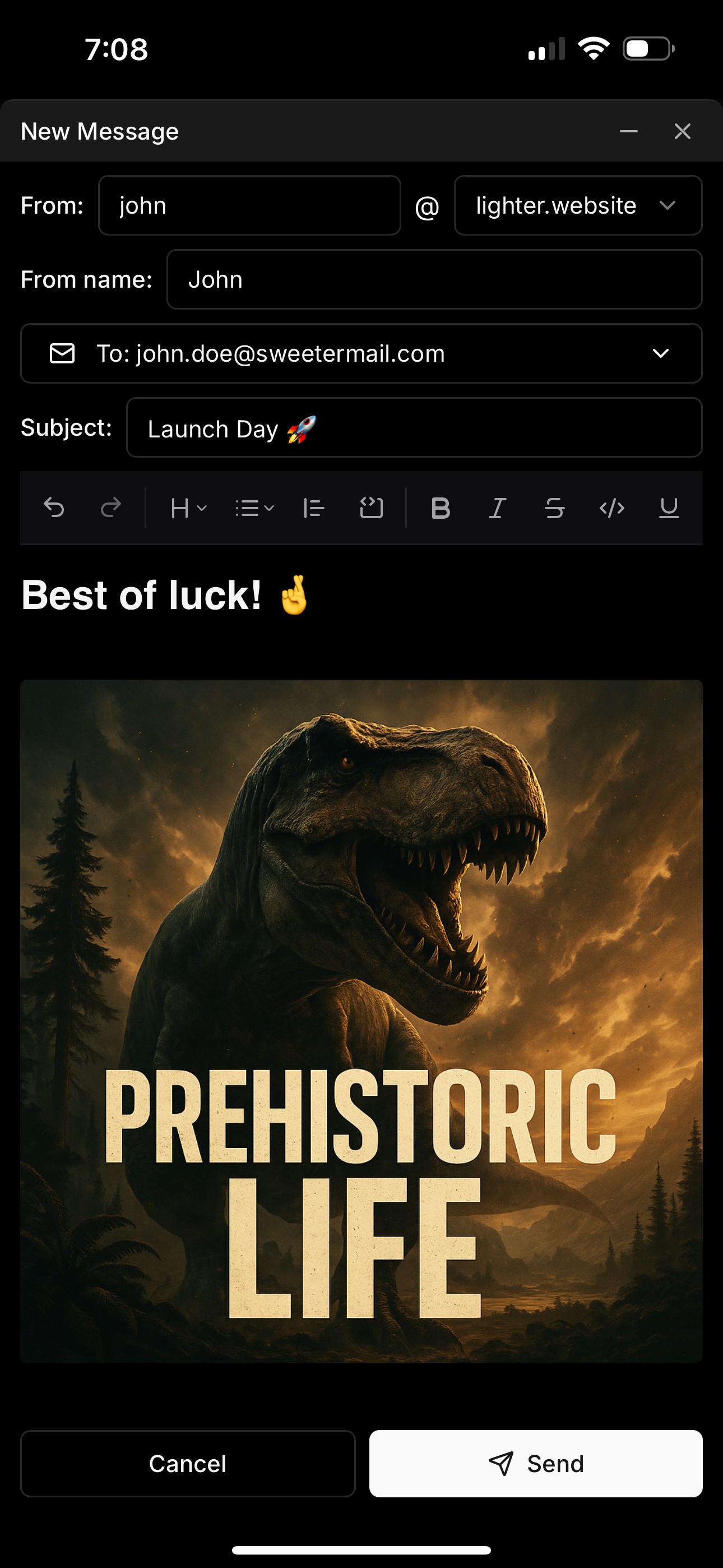723x1568 pixels.
Task: Insert a code block
Action: (371, 507)
